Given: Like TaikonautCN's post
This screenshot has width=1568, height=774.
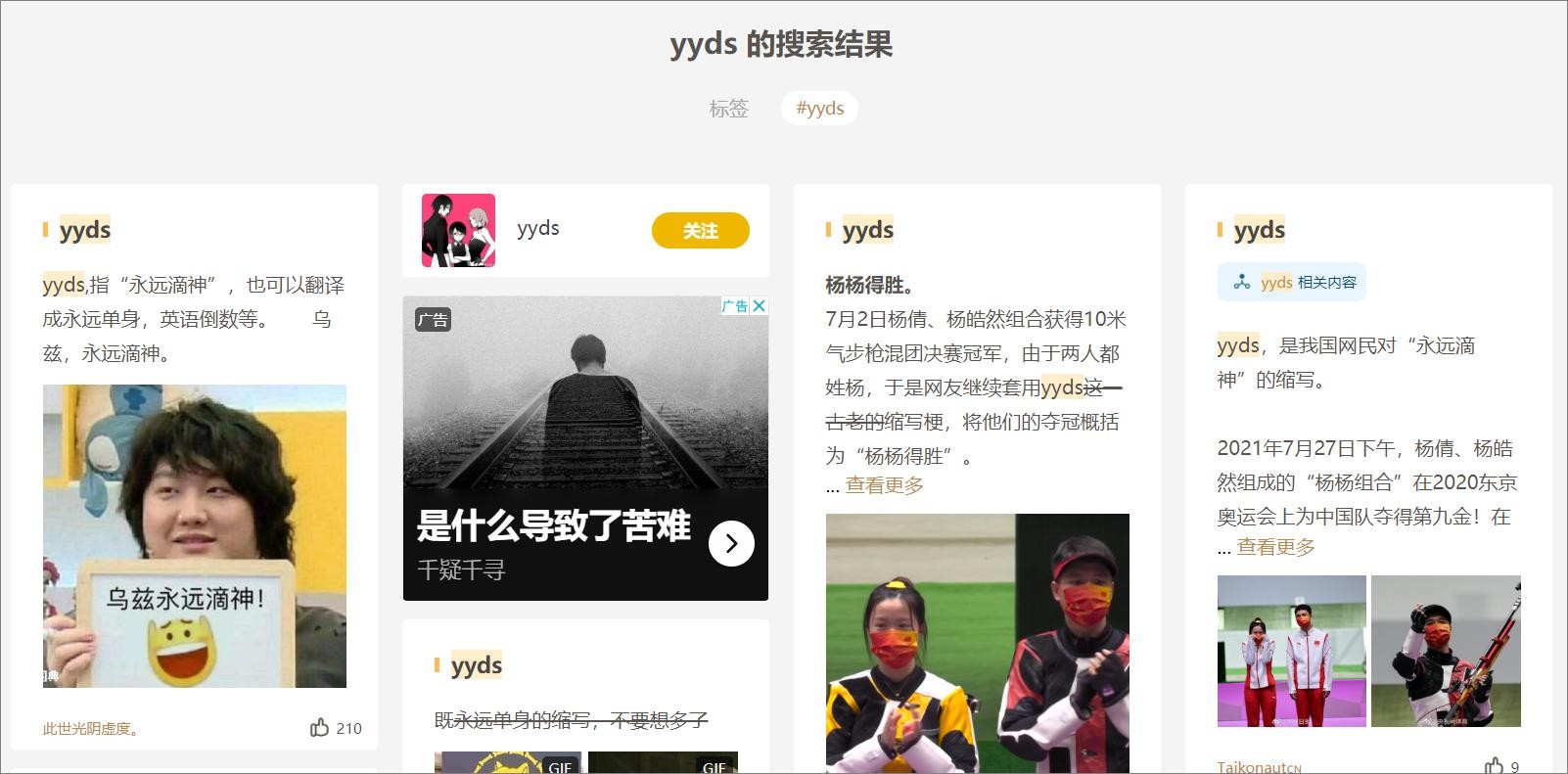Looking at the screenshot, I should (1494, 766).
